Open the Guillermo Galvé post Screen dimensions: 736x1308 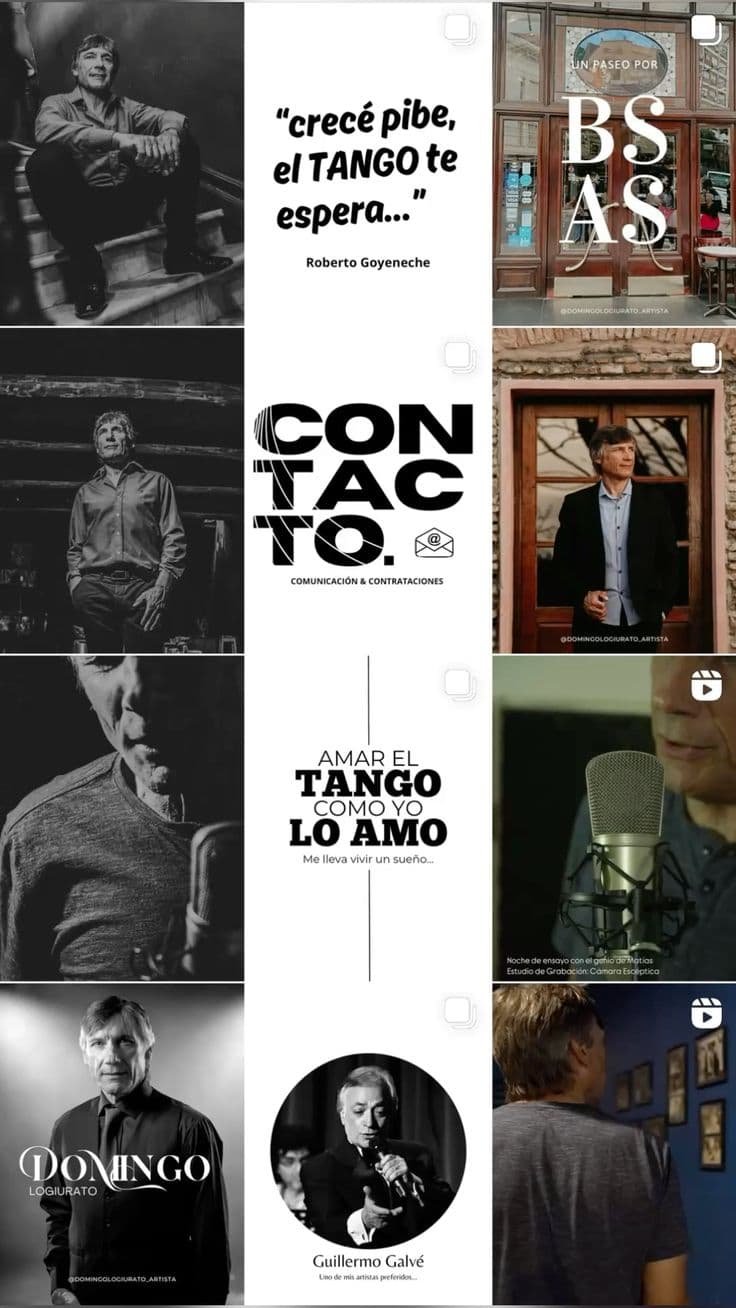tap(368, 1145)
